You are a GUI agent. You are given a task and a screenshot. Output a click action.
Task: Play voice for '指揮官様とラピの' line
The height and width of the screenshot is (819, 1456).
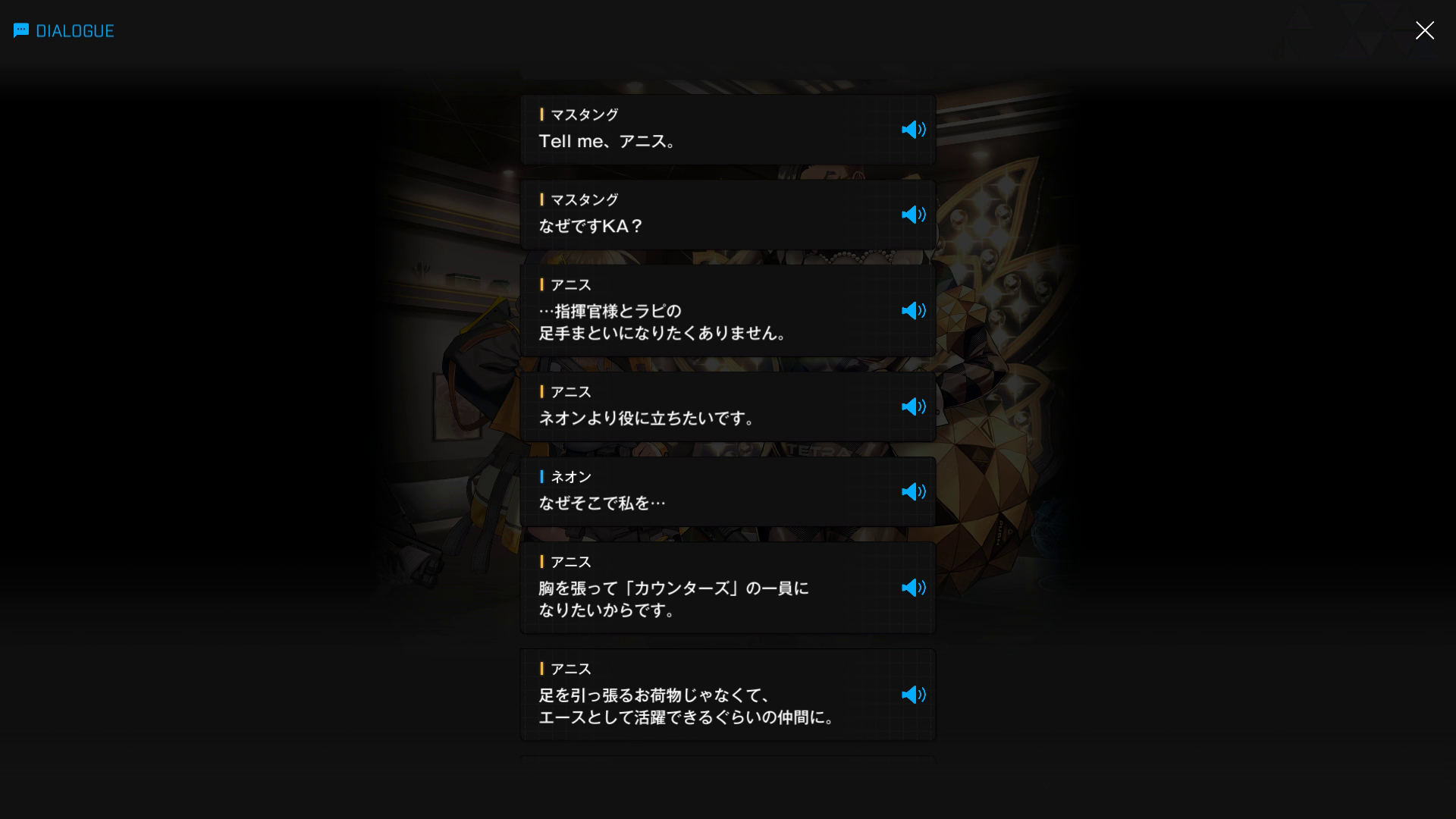click(x=913, y=311)
